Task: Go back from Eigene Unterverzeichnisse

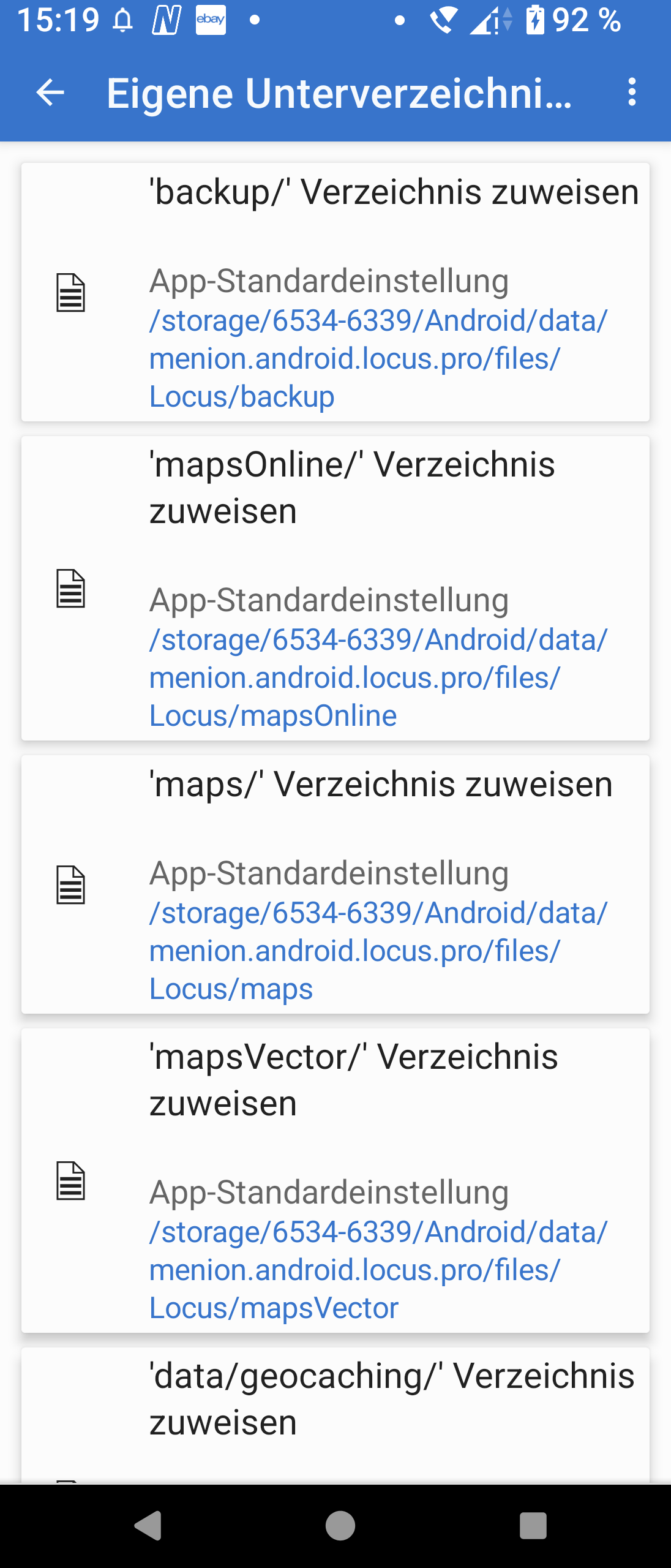Action: click(50, 93)
